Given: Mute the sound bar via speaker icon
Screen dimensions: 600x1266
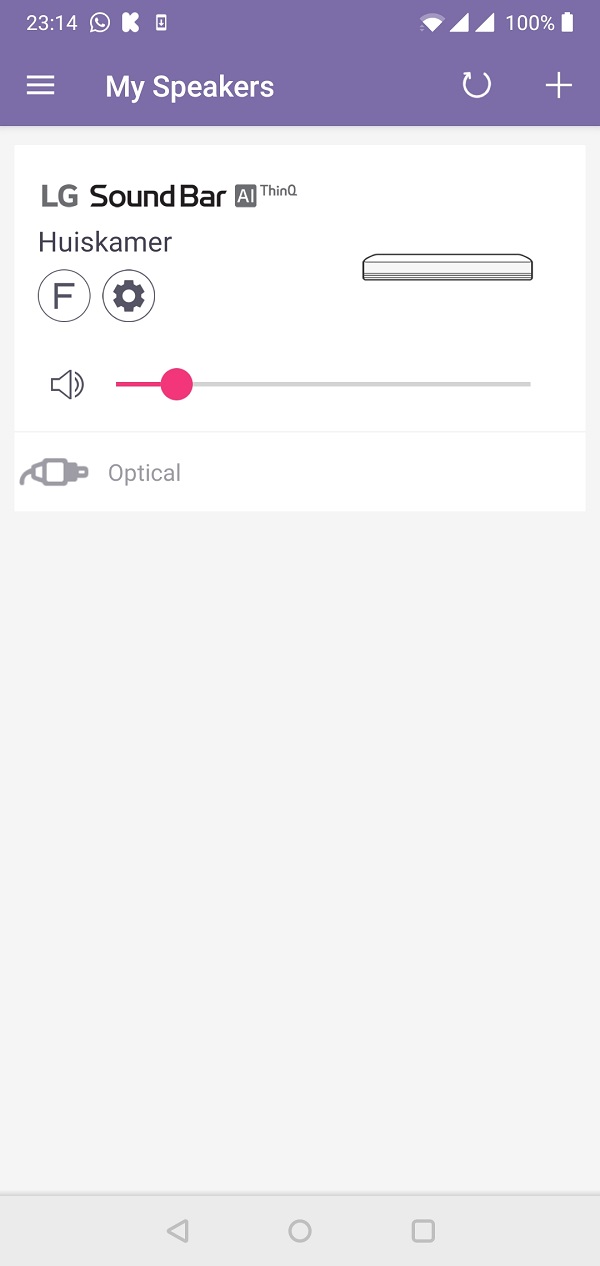Looking at the screenshot, I should [67, 384].
